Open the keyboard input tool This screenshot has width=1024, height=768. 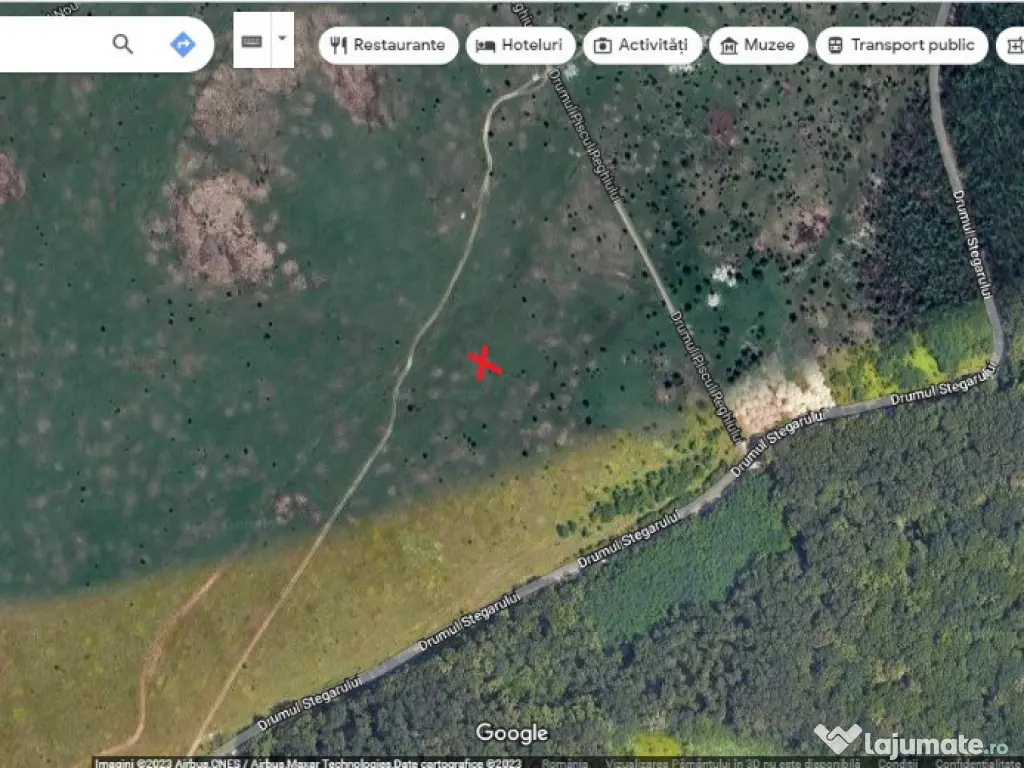252,41
